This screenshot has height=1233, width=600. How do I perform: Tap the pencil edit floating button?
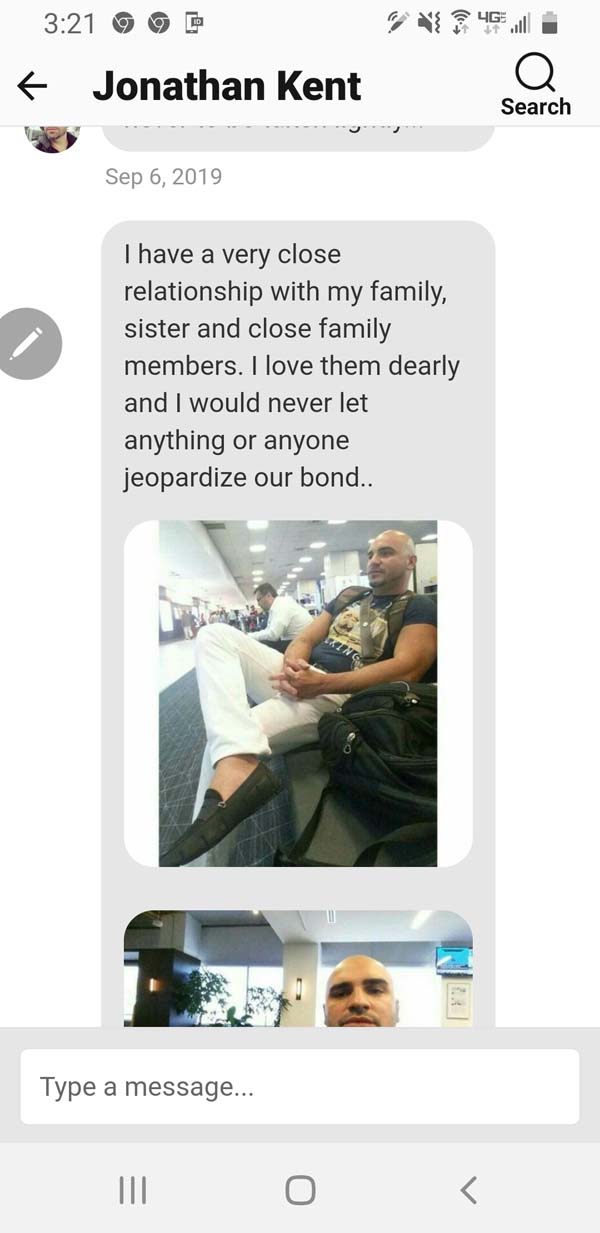coord(29,344)
